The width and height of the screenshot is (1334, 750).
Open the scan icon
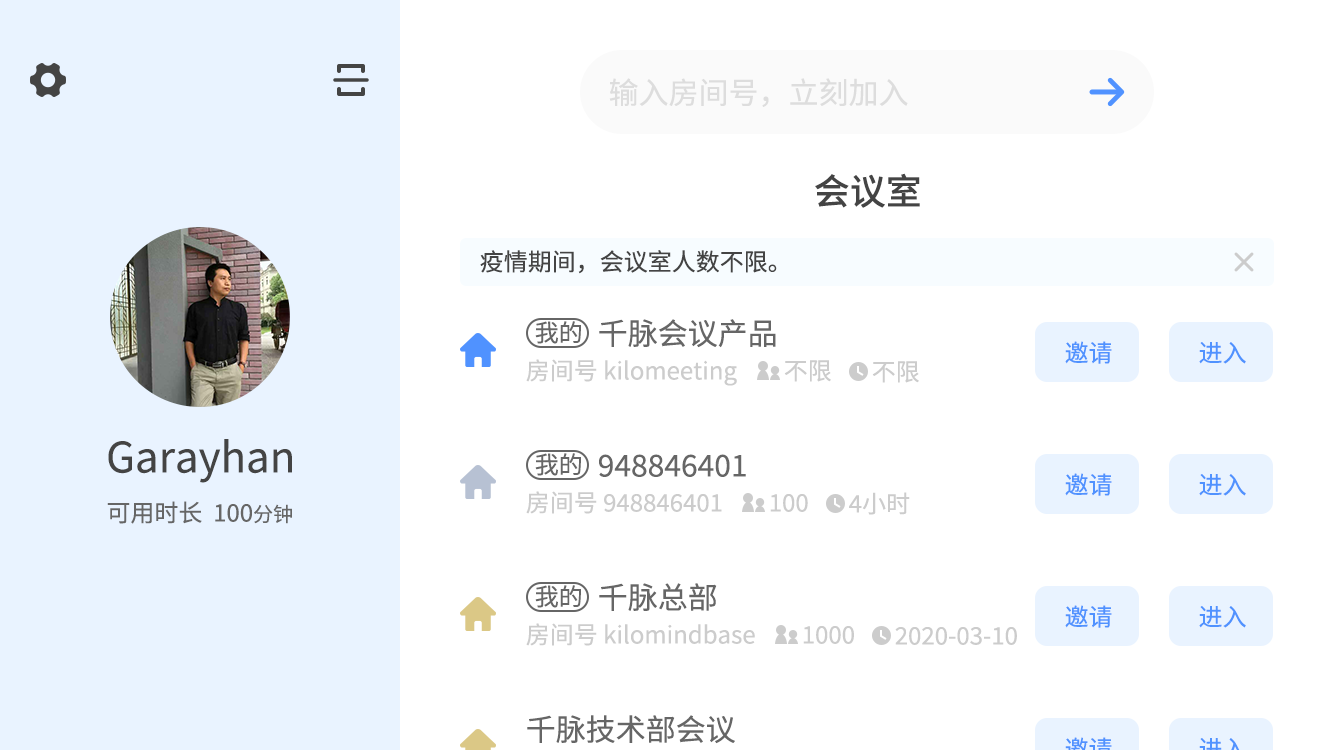(351, 80)
